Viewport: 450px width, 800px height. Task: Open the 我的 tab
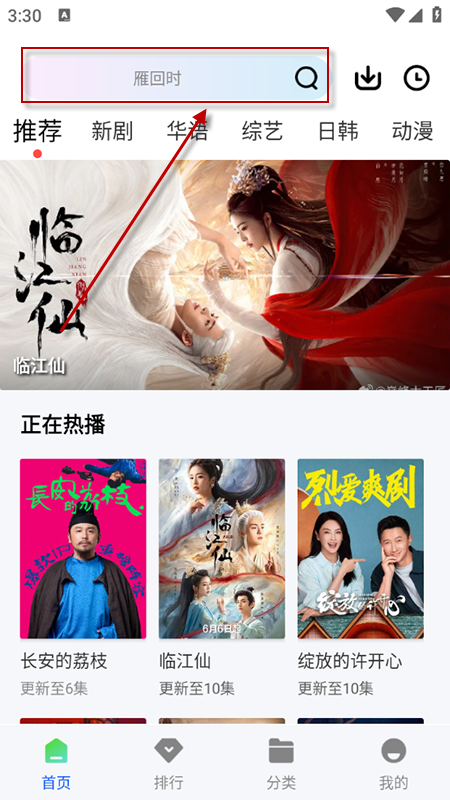[393, 764]
